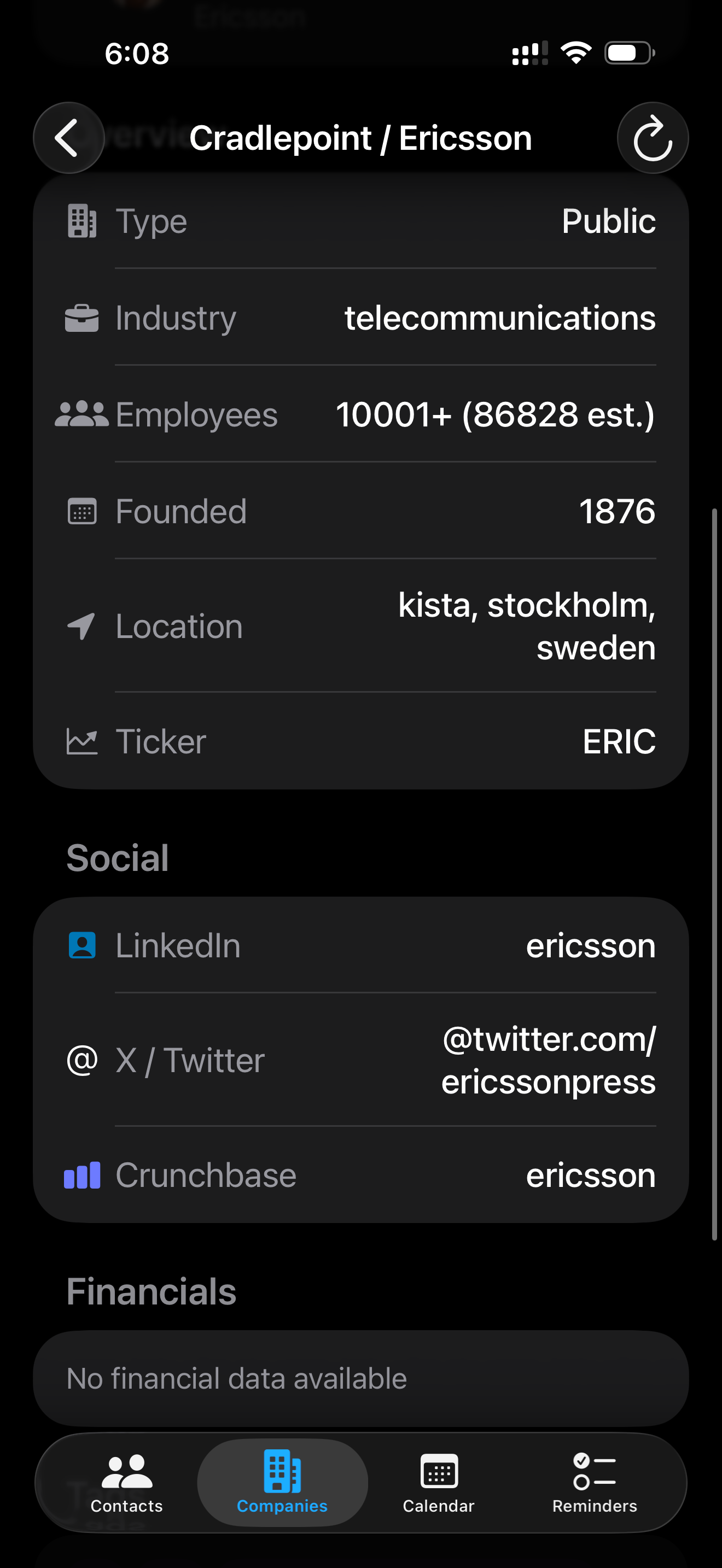Open the ericsson LinkedIn profile link

pyautogui.click(x=590, y=945)
